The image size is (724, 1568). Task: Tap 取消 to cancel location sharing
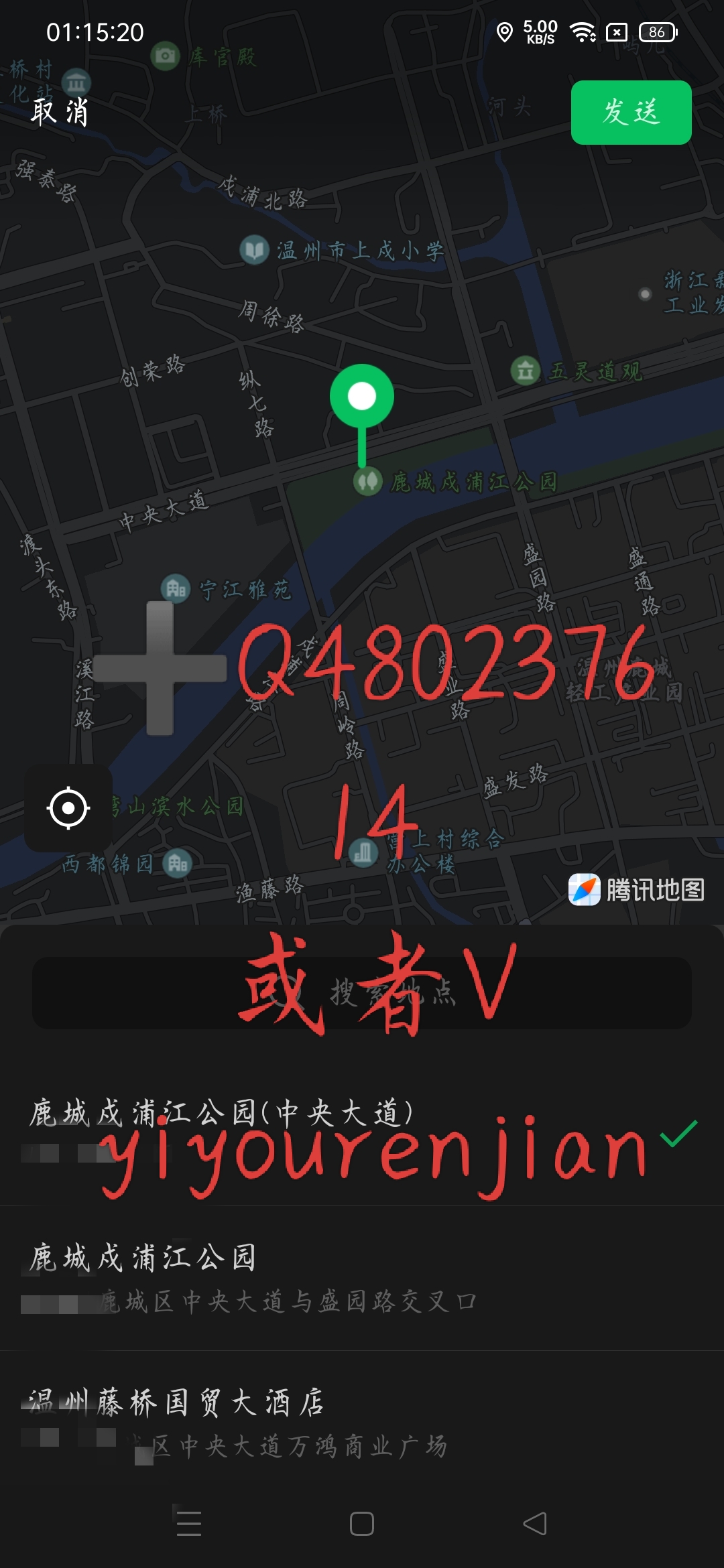point(60,112)
